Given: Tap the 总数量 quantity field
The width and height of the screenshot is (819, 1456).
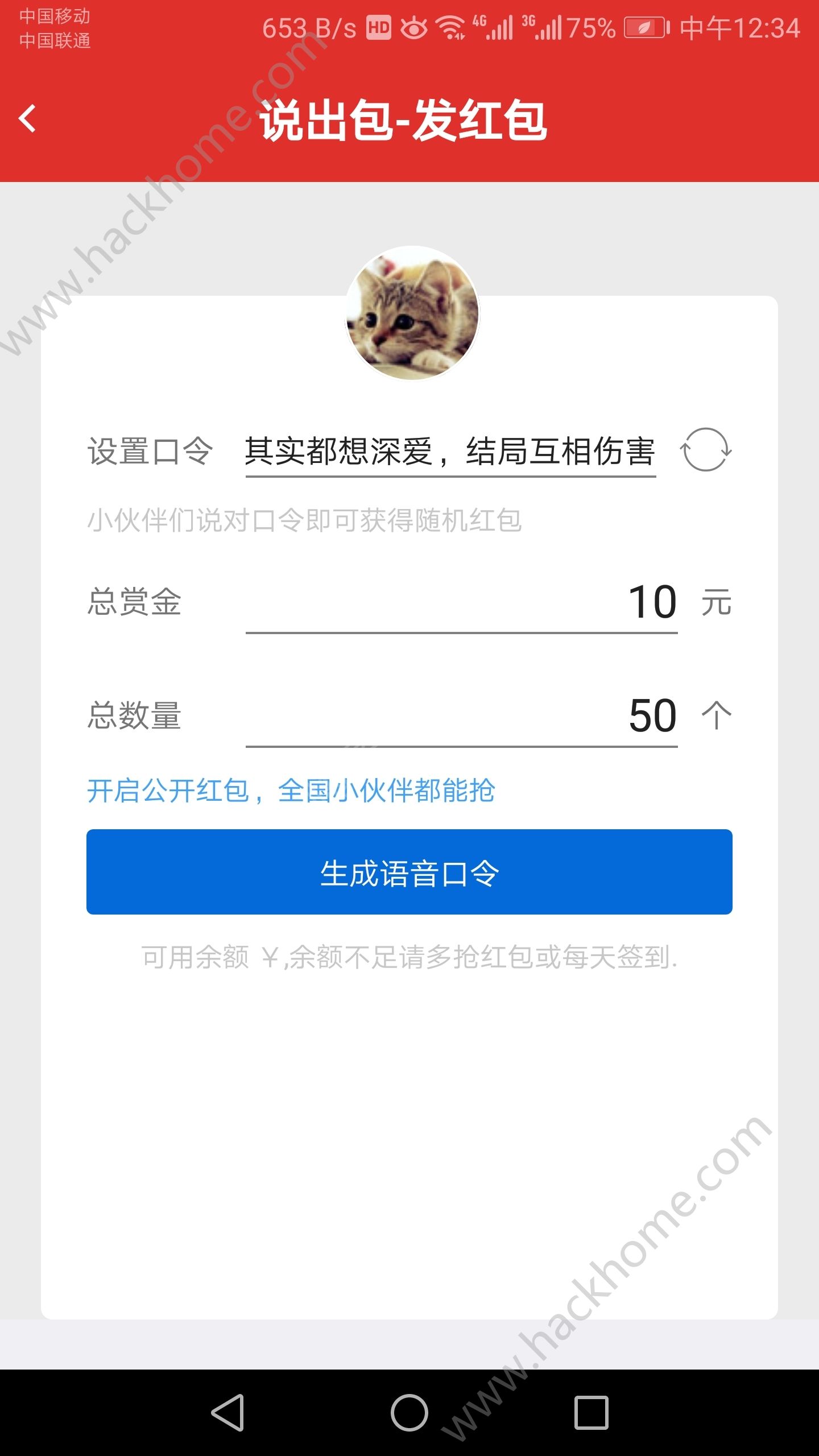Looking at the screenshot, I should (x=461, y=717).
